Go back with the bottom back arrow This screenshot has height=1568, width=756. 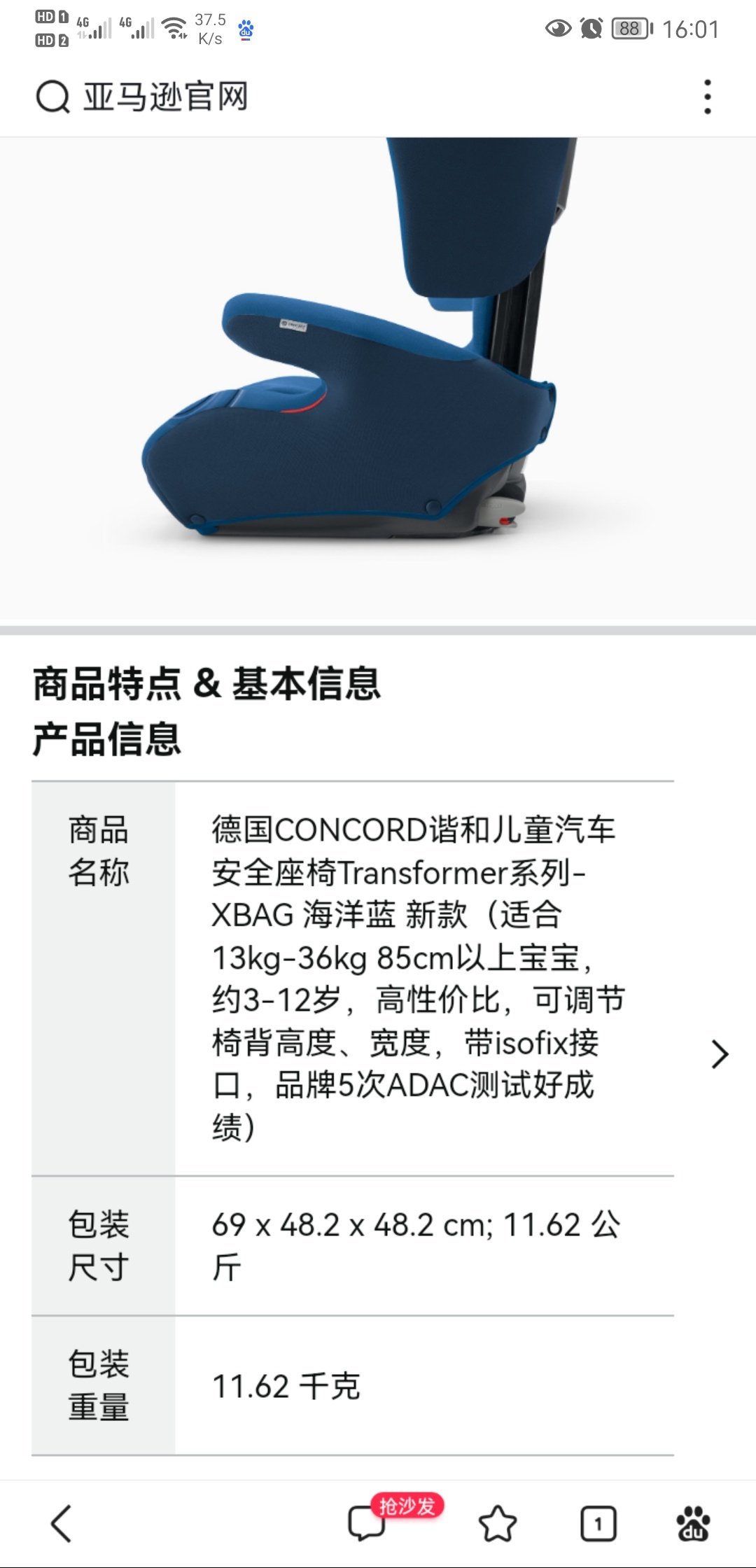coord(62,1523)
